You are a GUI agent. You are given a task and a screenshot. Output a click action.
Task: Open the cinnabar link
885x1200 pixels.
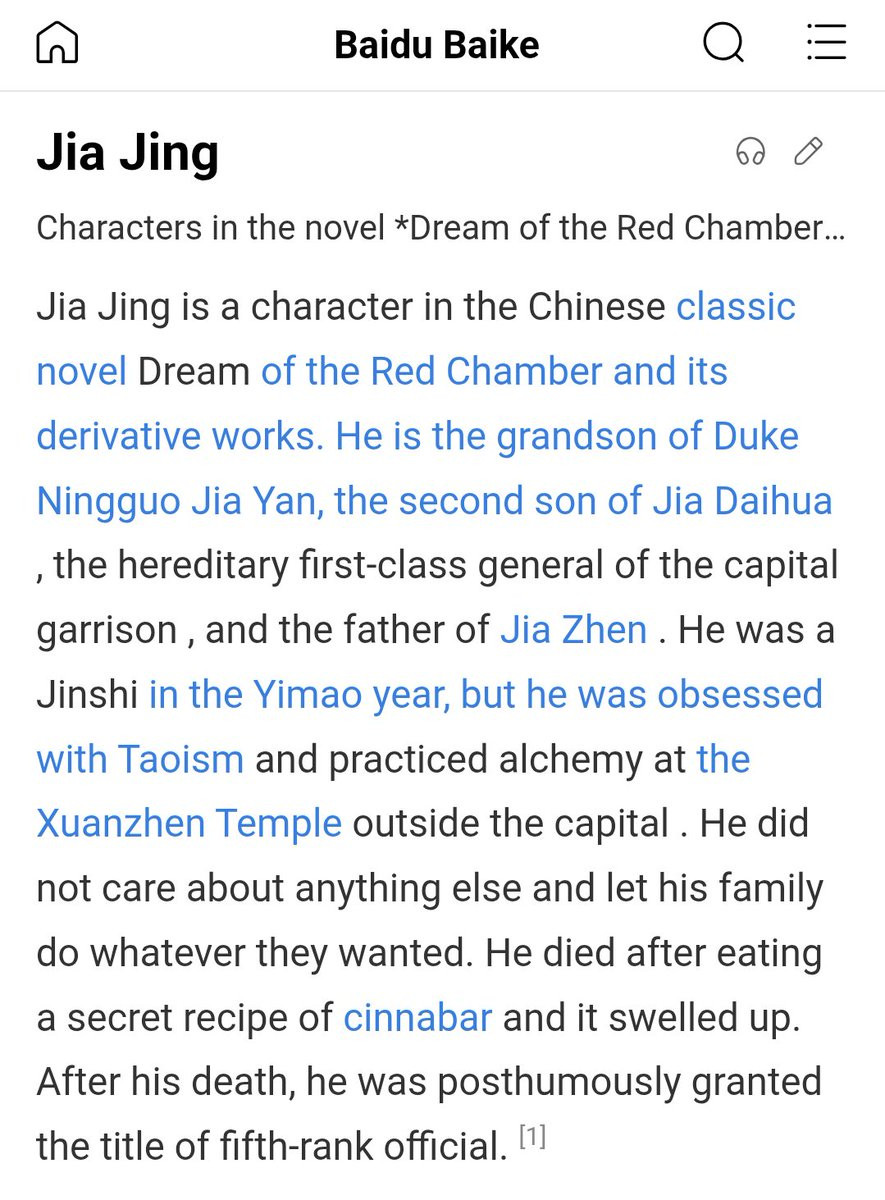[418, 1018]
